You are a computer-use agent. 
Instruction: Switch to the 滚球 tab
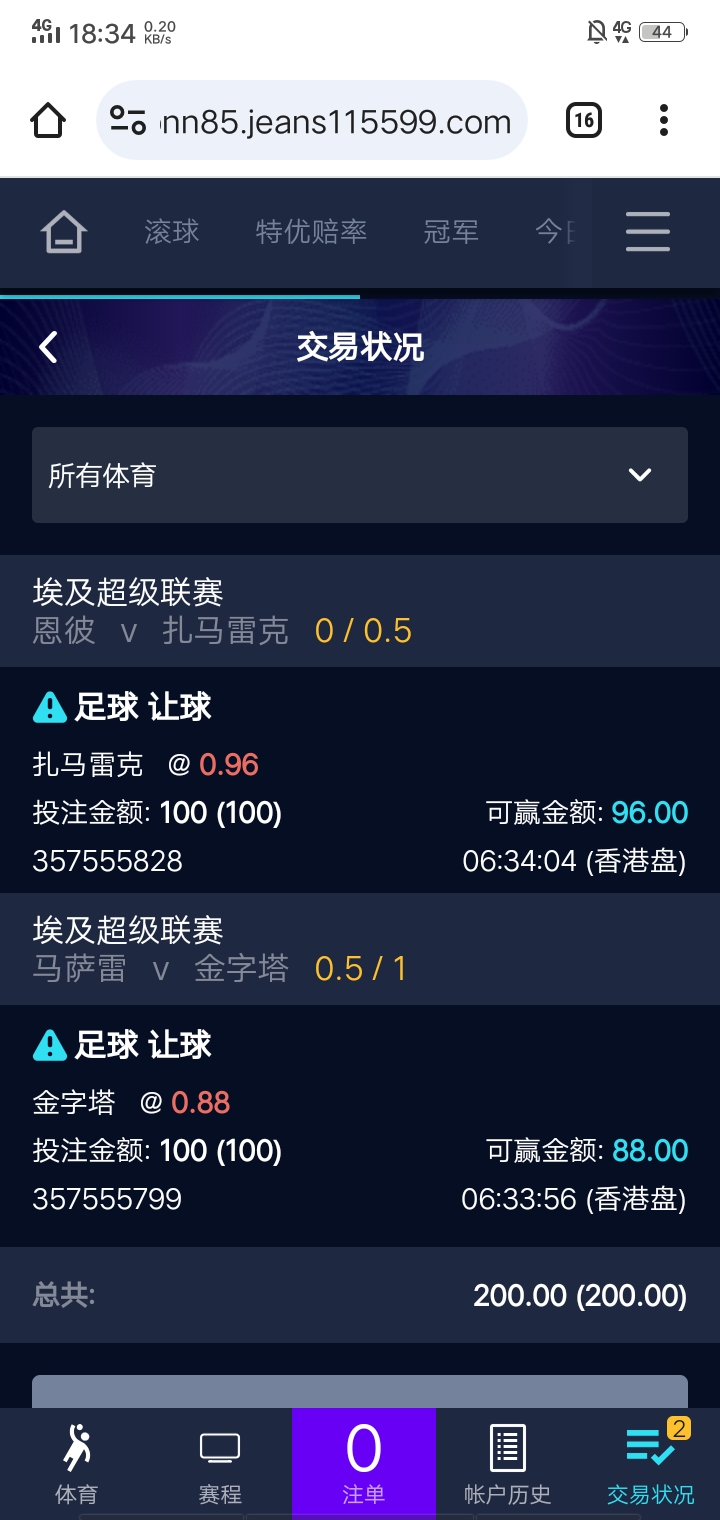click(172, 232)
